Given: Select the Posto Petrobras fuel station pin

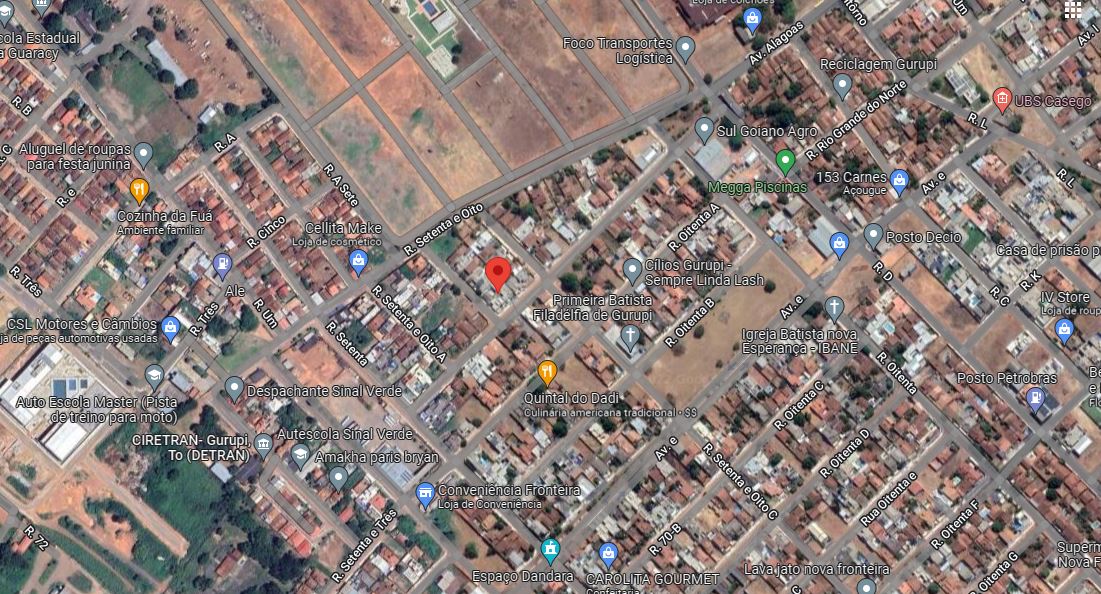Looking at the screenshot, I should (1035, 399).
